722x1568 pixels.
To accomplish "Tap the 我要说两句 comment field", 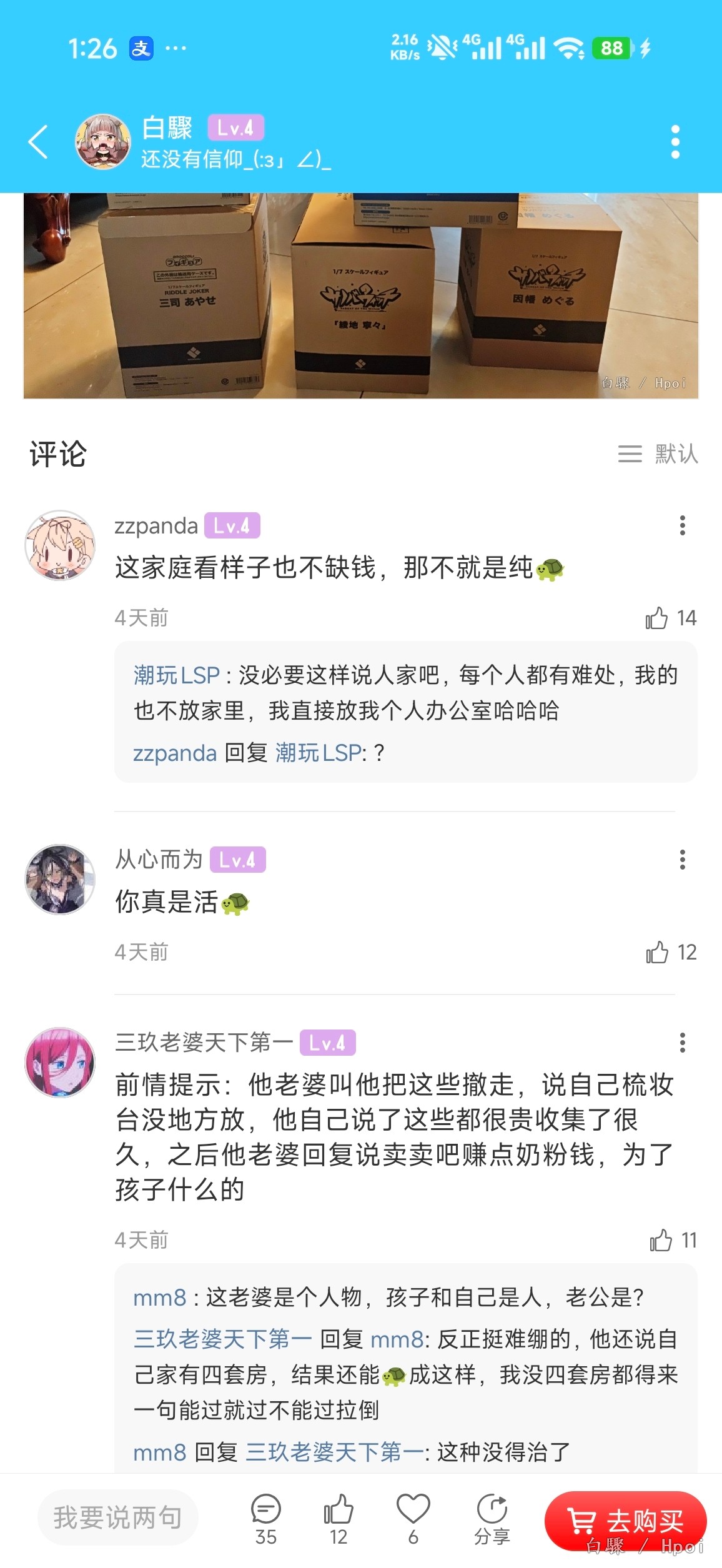I will click(118, 1517).
